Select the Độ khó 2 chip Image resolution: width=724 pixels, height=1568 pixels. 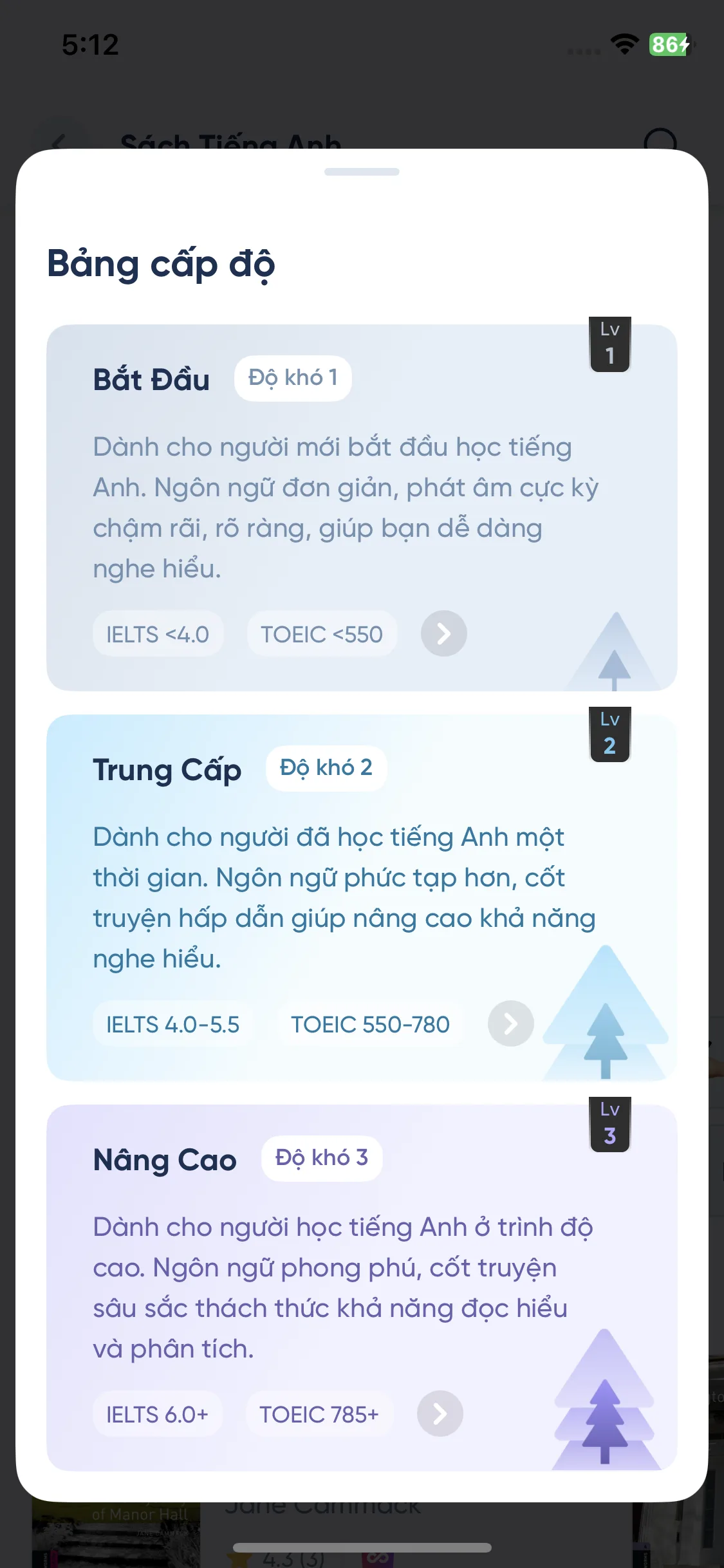tap(326, 767)
